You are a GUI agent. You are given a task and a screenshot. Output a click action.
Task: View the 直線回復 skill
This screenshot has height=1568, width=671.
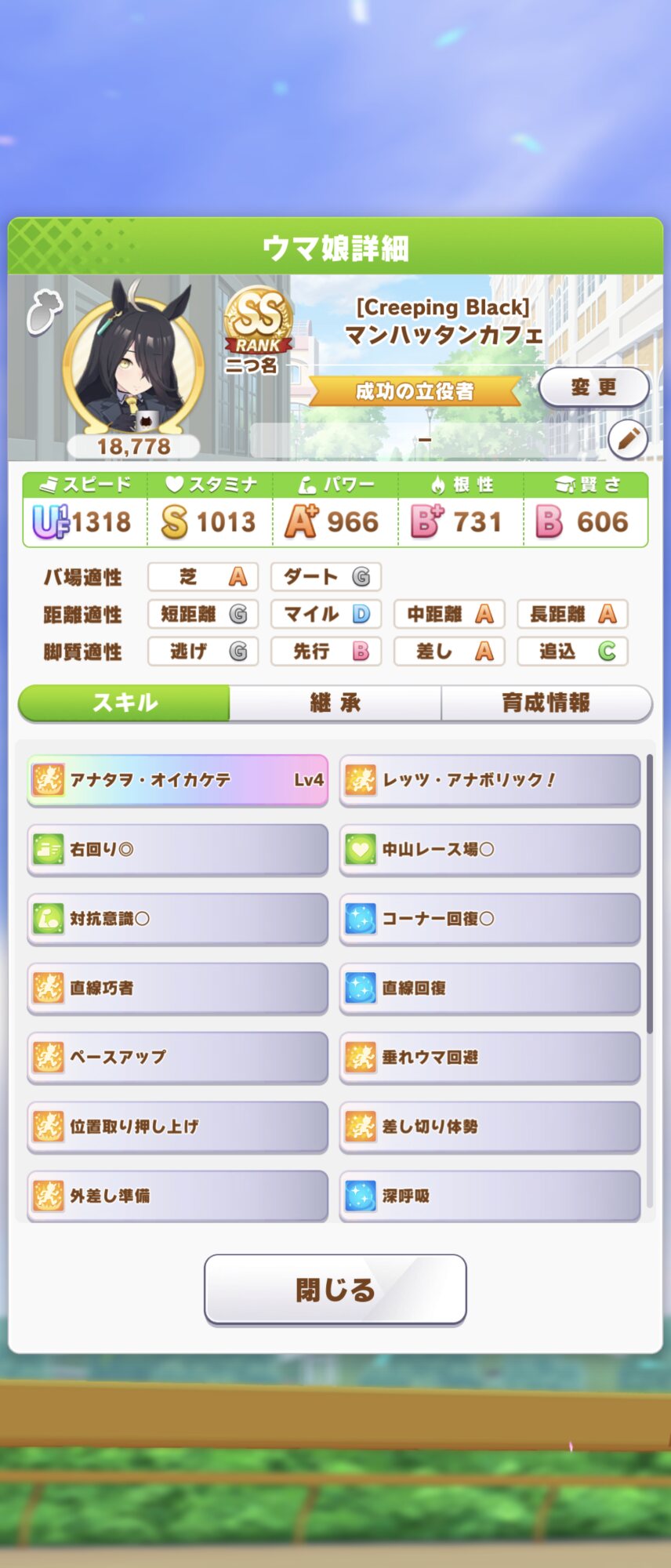489,988
